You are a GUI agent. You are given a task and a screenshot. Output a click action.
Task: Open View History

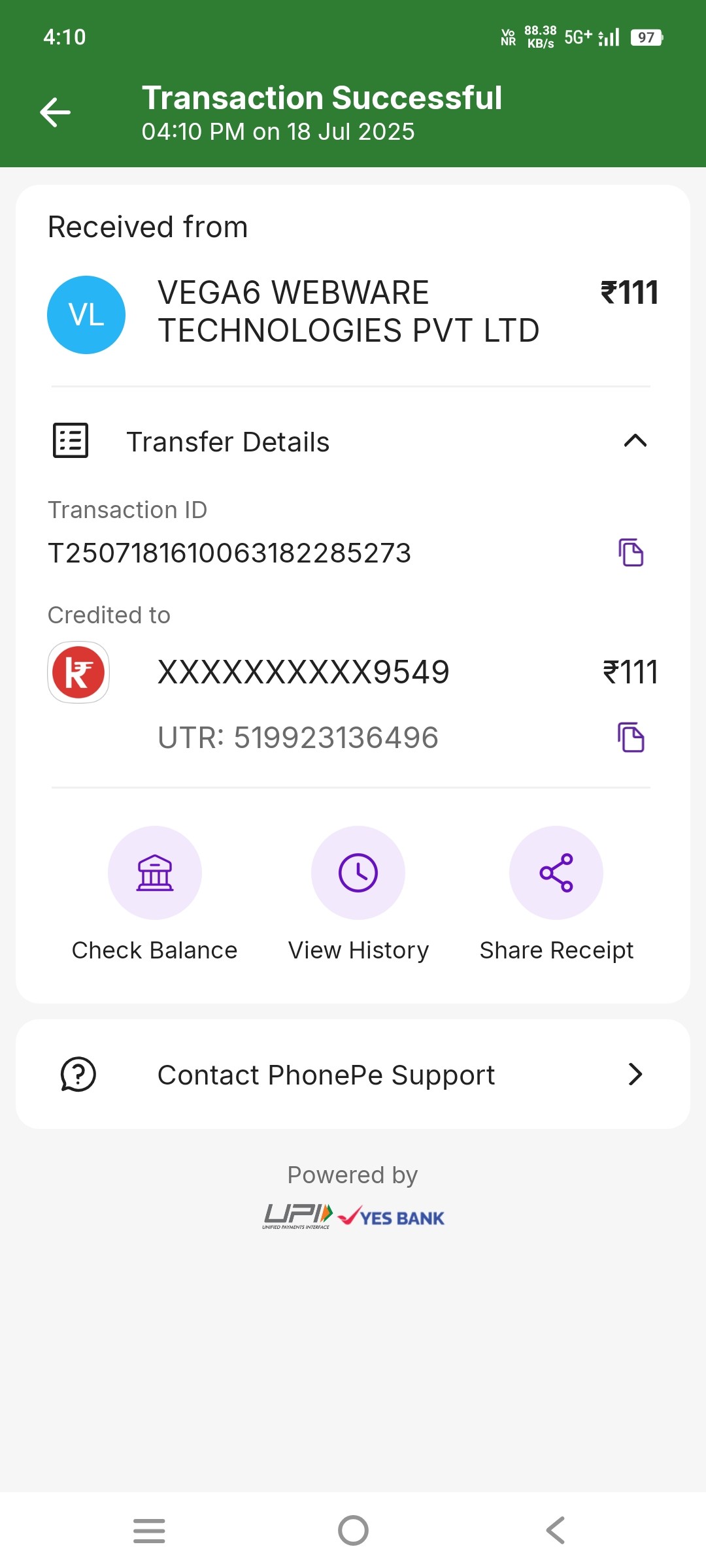358,873
